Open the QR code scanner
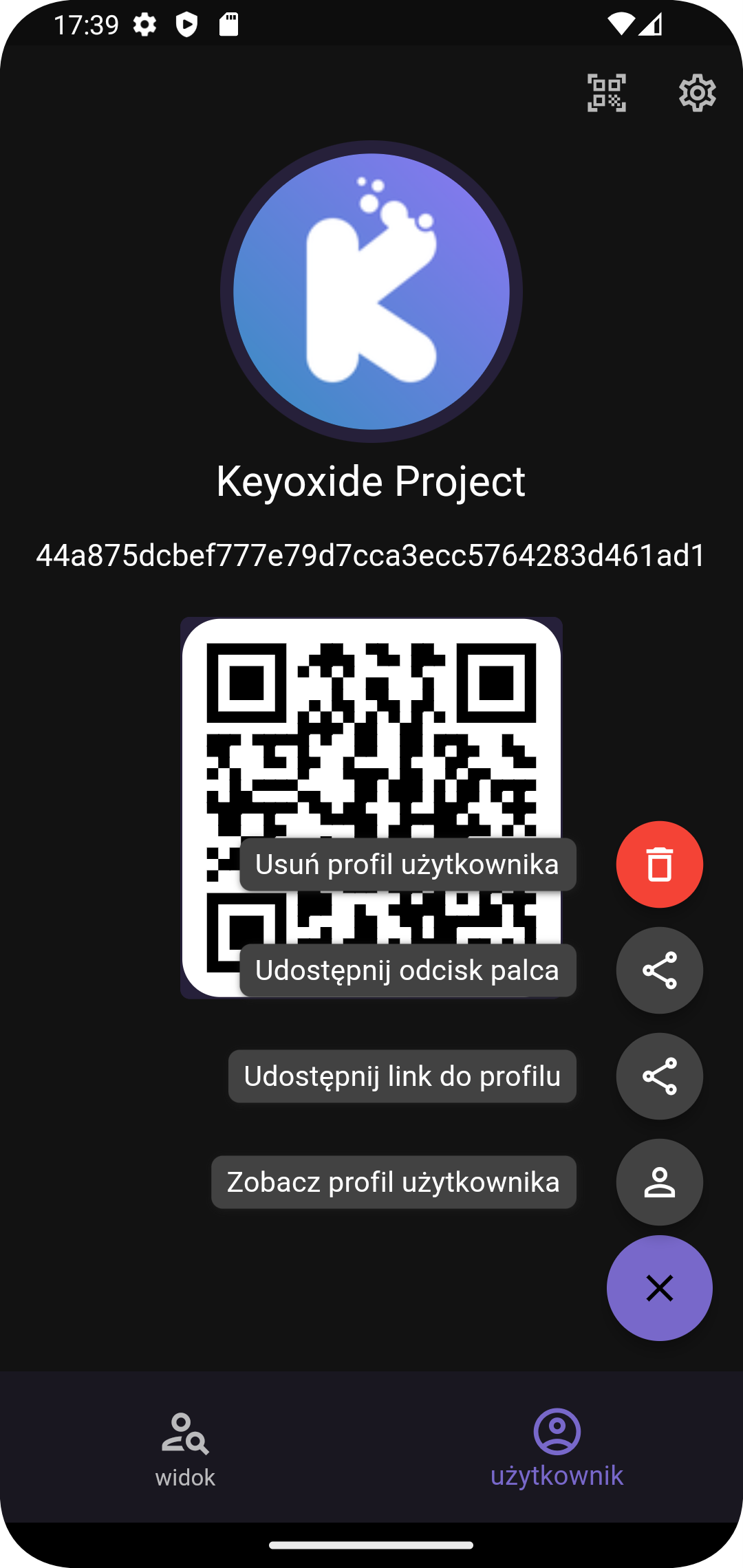The width and height of the screenshot is (743, 1568). 606,93
